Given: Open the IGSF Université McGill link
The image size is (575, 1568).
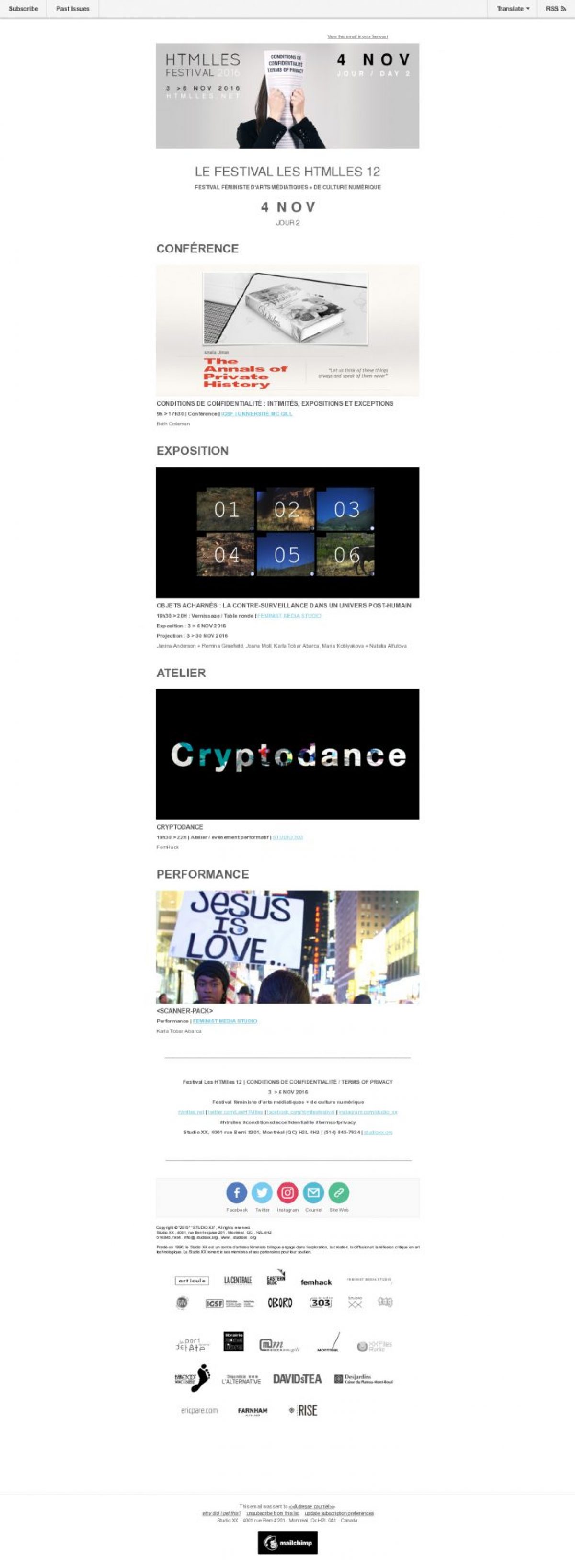Looking at the screenshot, I should click(x=256, y=413).
